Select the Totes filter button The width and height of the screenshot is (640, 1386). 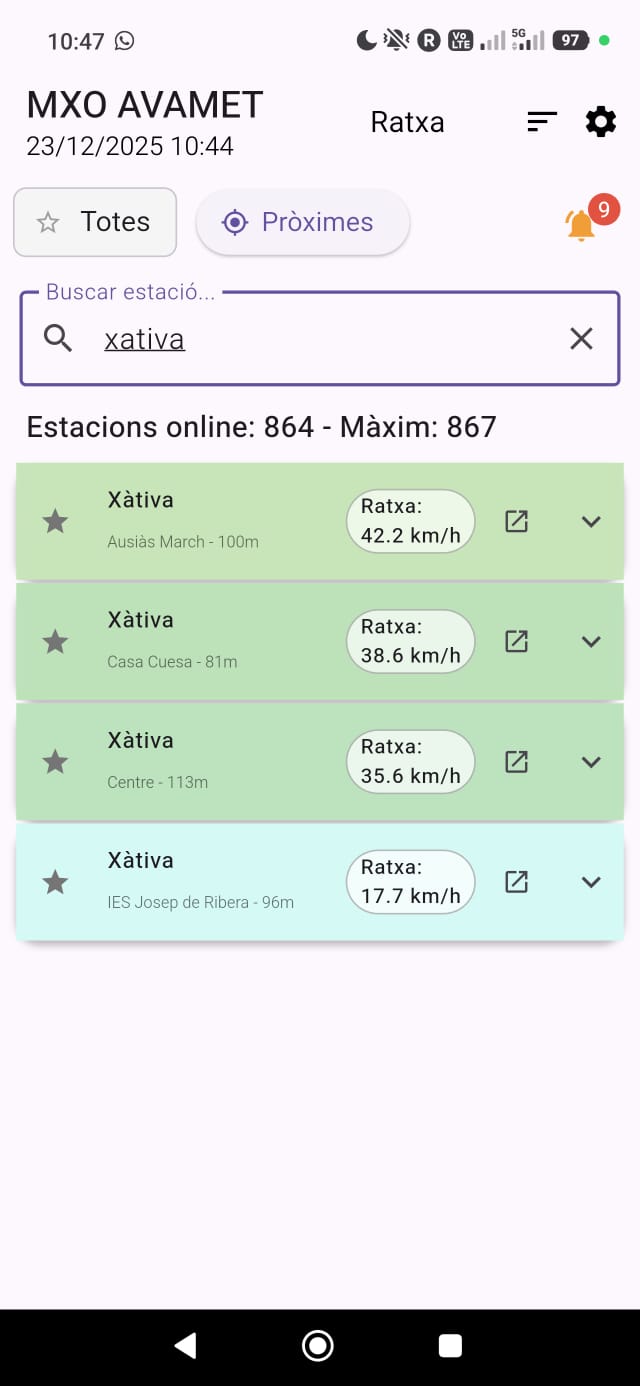tap(95, 222)
